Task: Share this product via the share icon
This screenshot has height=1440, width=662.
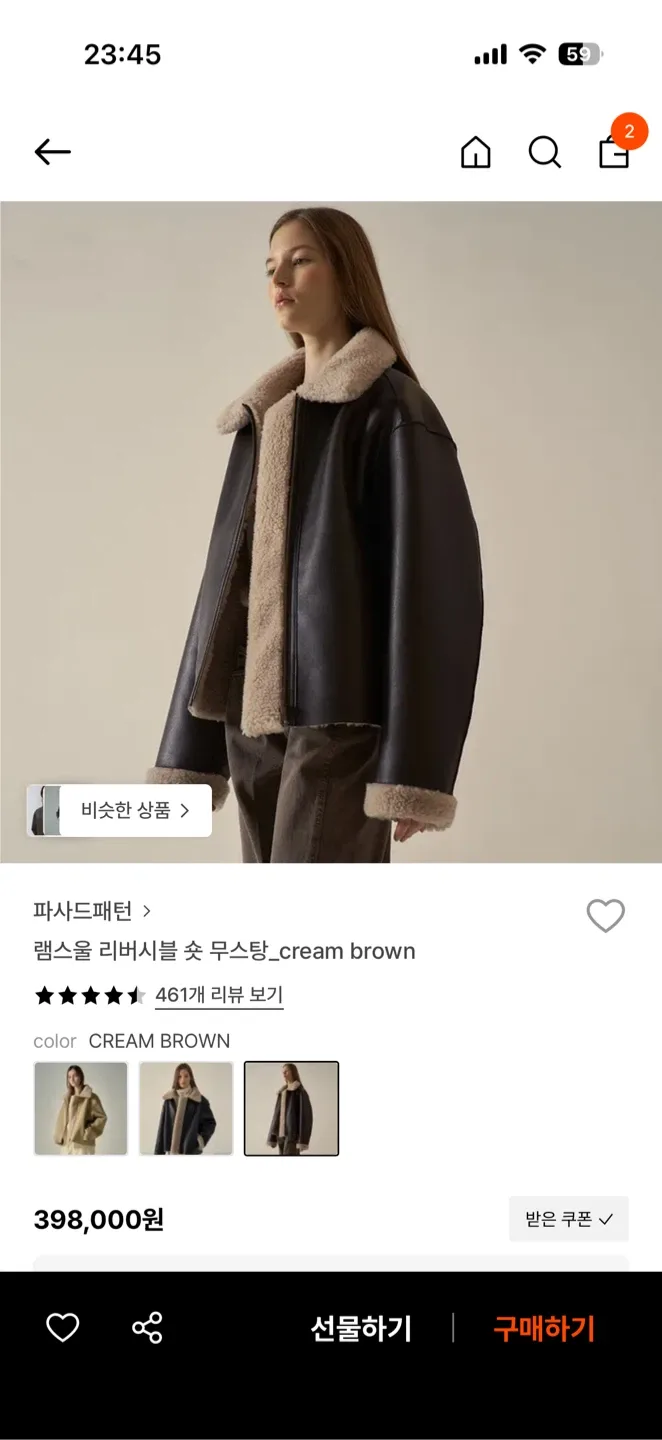Action: click(x=147, y=1328)
